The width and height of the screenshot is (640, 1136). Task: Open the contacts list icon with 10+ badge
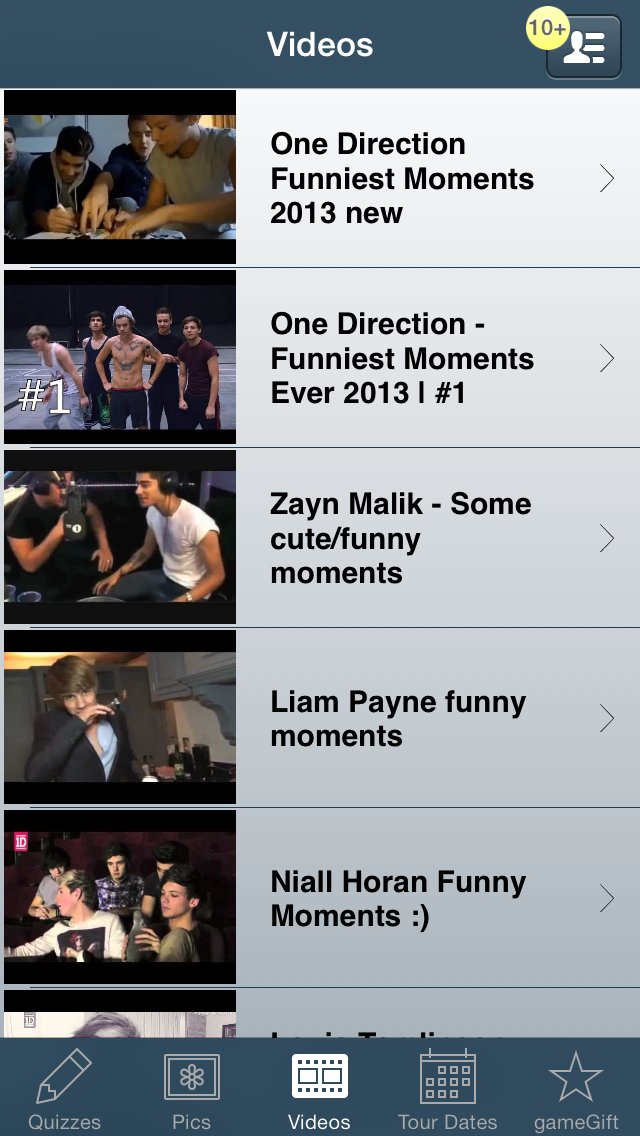point(583,46)
